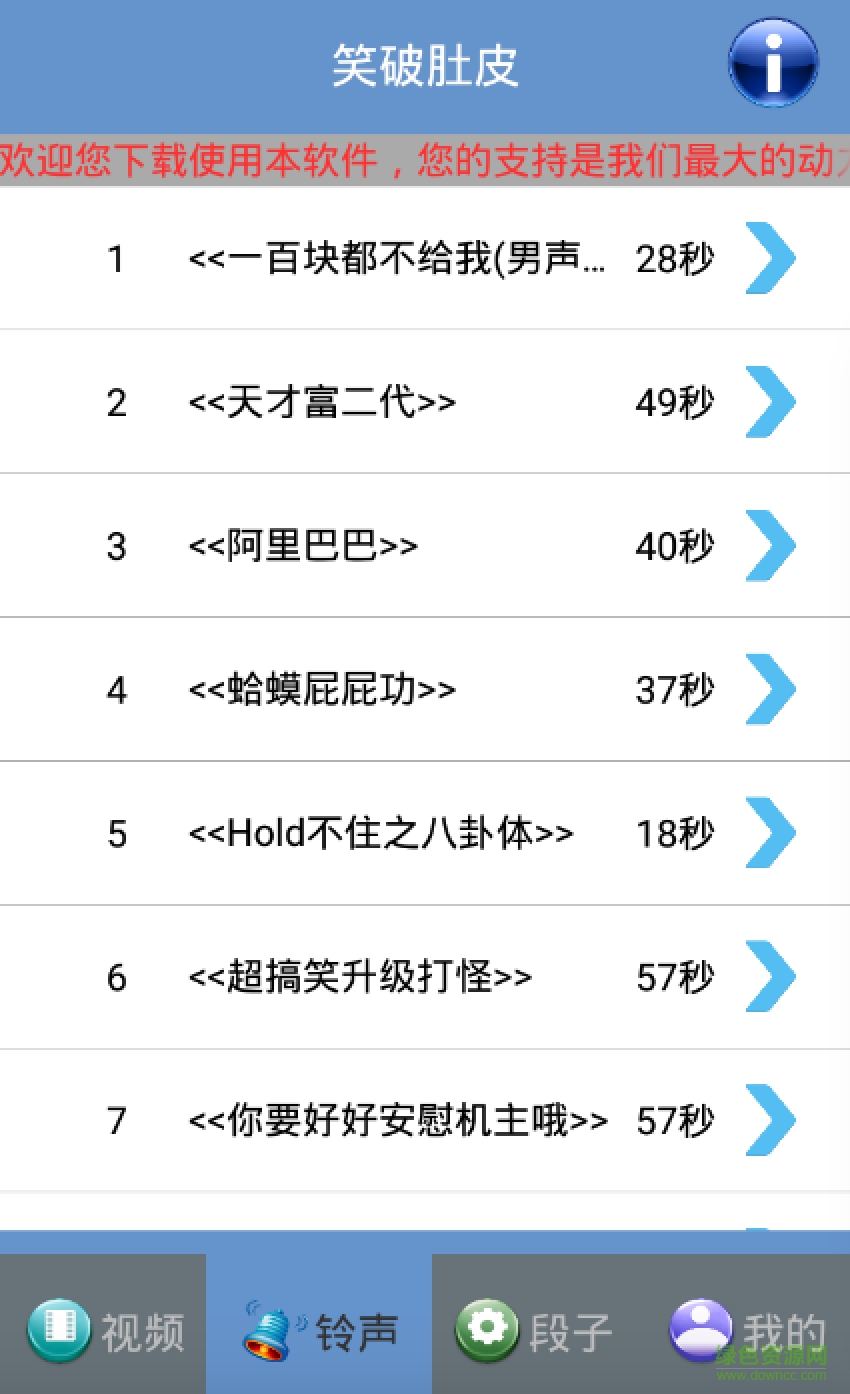Viewport: 850px width, 1394px height.
Task: Expand the 蛤蟆屁屁功 entry via its chevron
Action: click(773, 689)
